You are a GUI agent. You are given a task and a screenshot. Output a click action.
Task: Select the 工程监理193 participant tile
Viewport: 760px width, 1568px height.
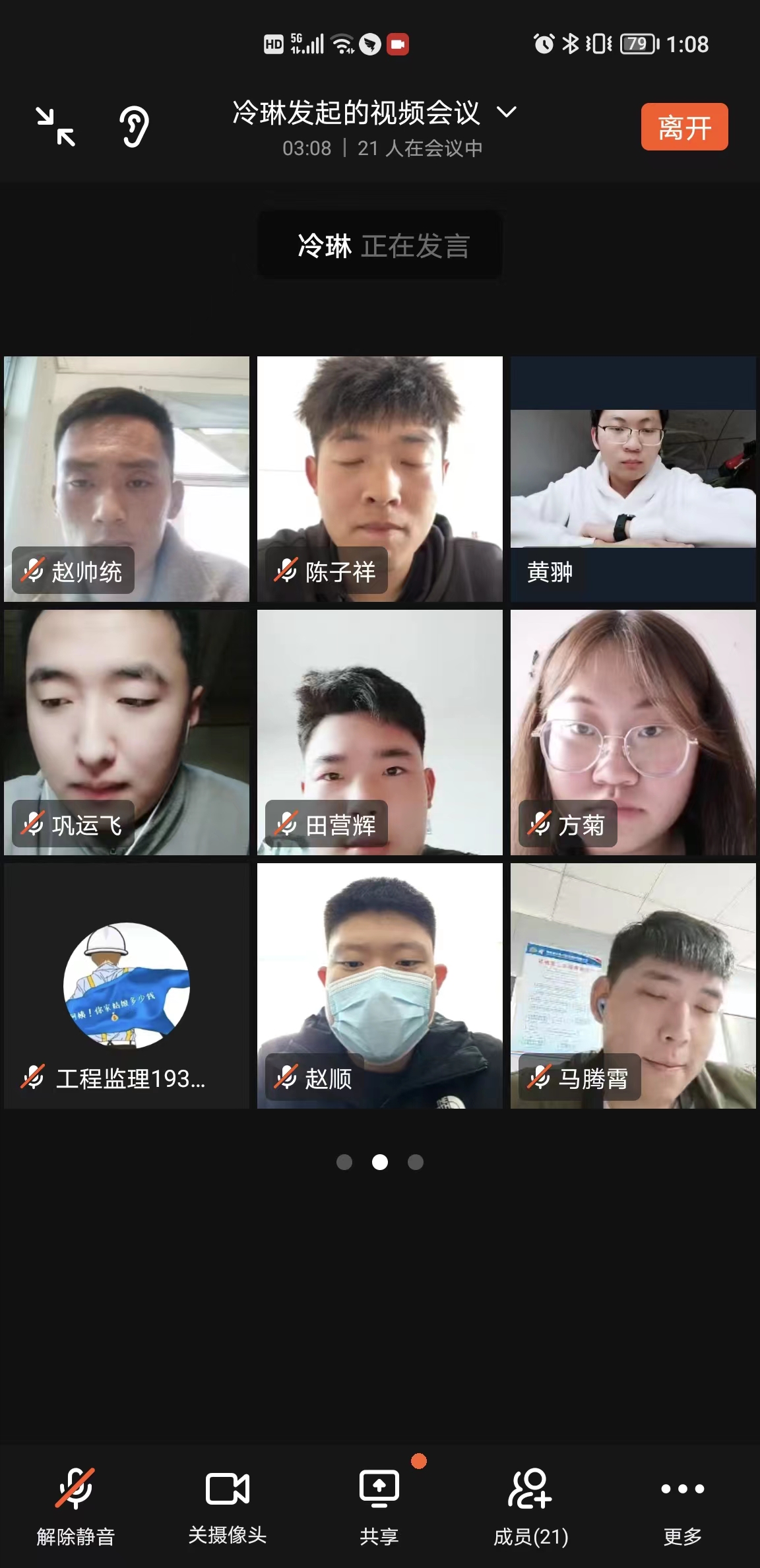[127, 985]
